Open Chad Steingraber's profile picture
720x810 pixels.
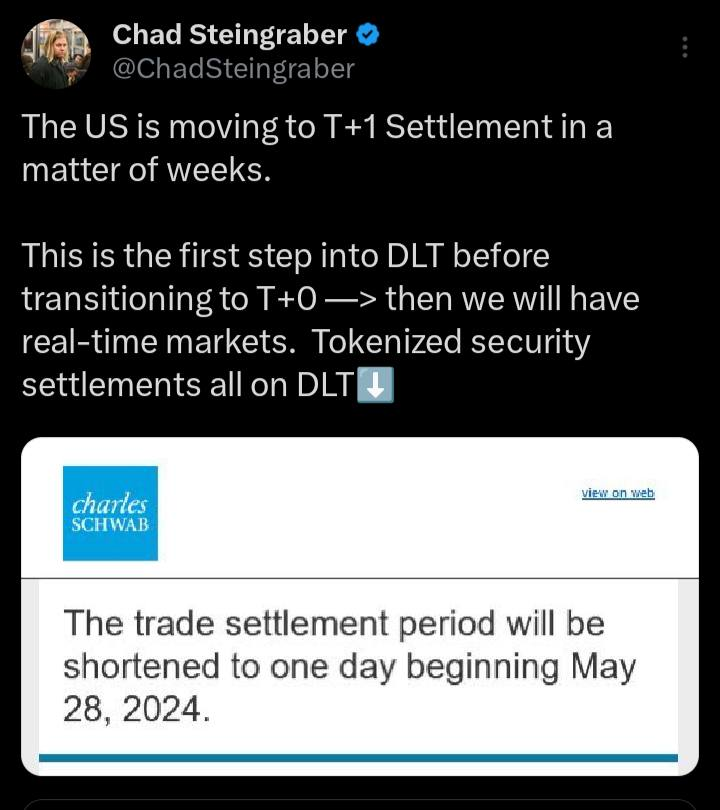coord(56,53)
